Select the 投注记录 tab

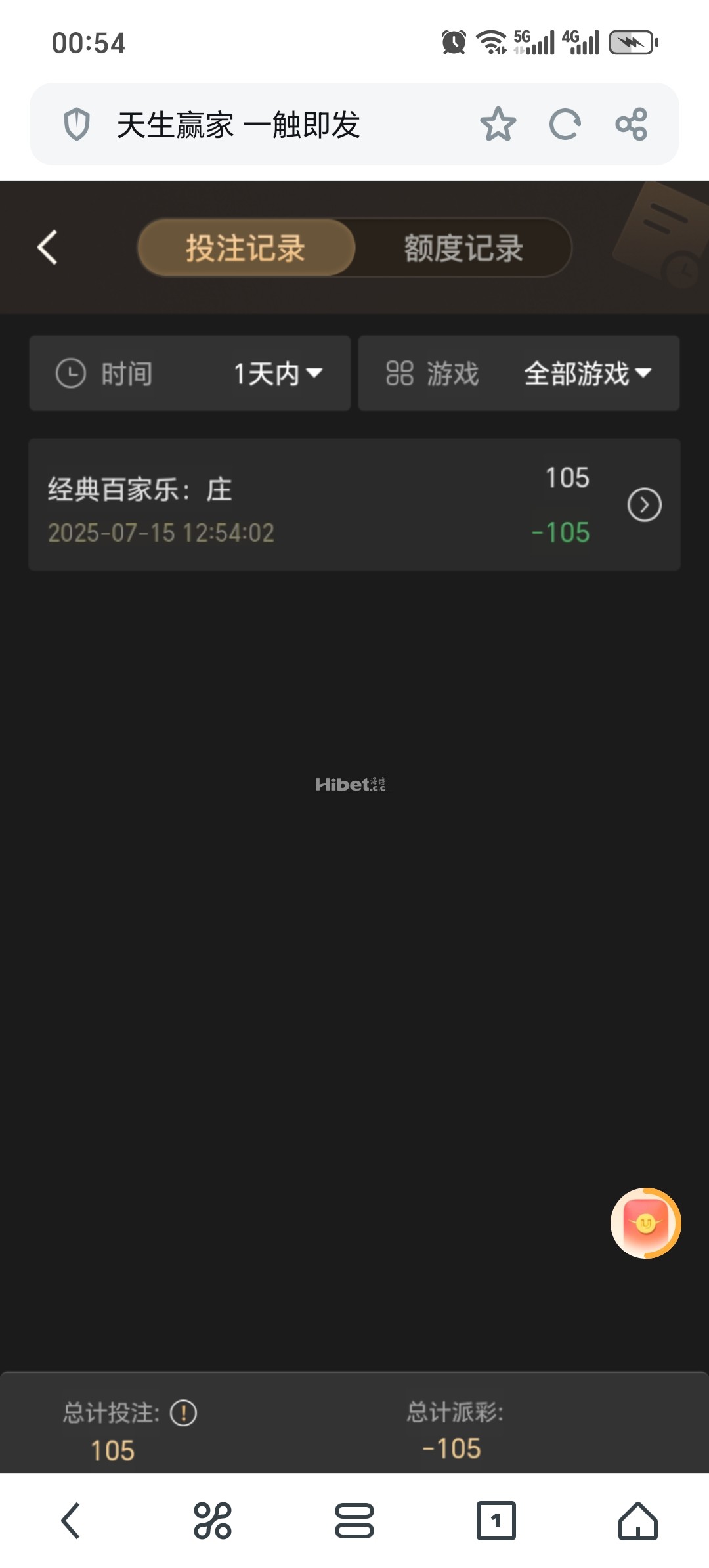click(246, 248)
